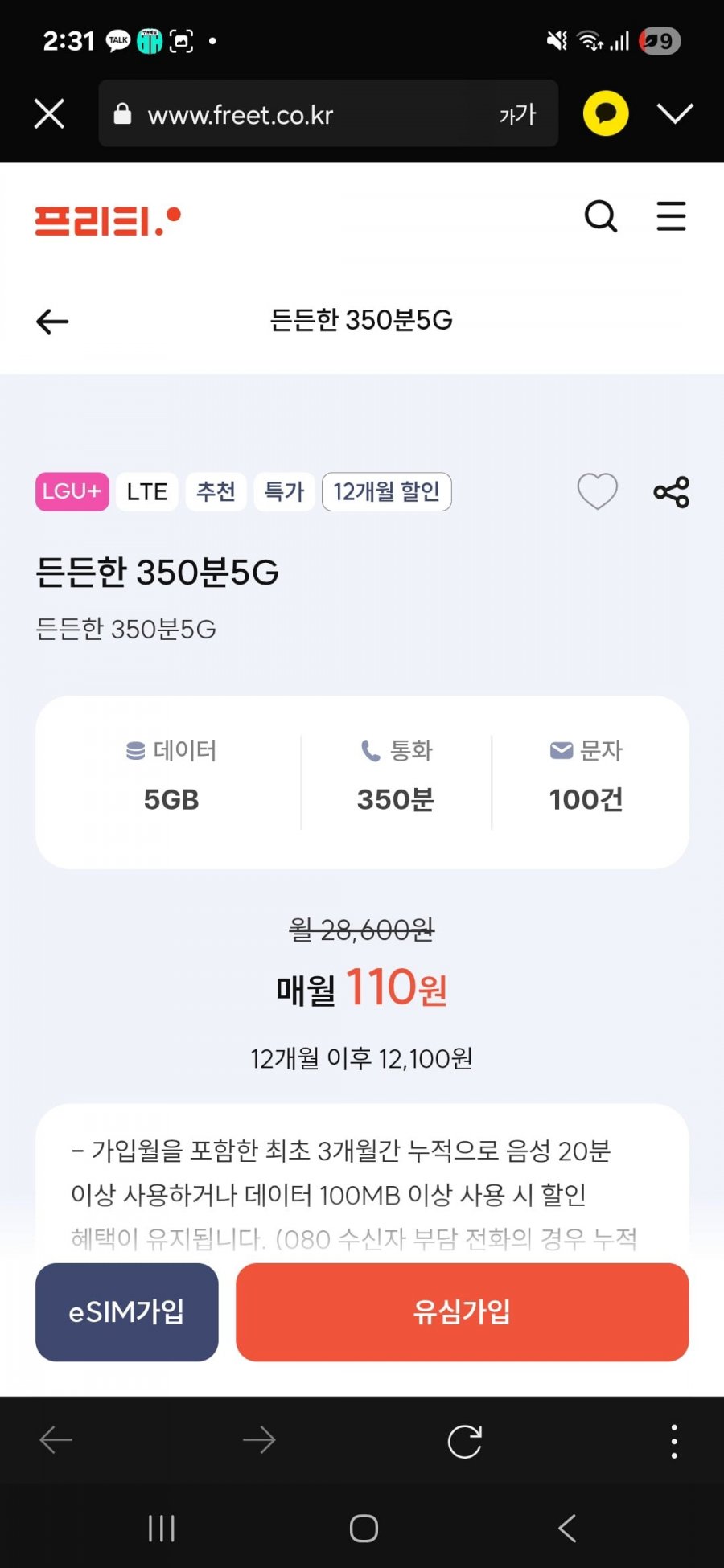Go to previous page in browser
The height and width of the screenshot is (1568, 724).
56,1440
